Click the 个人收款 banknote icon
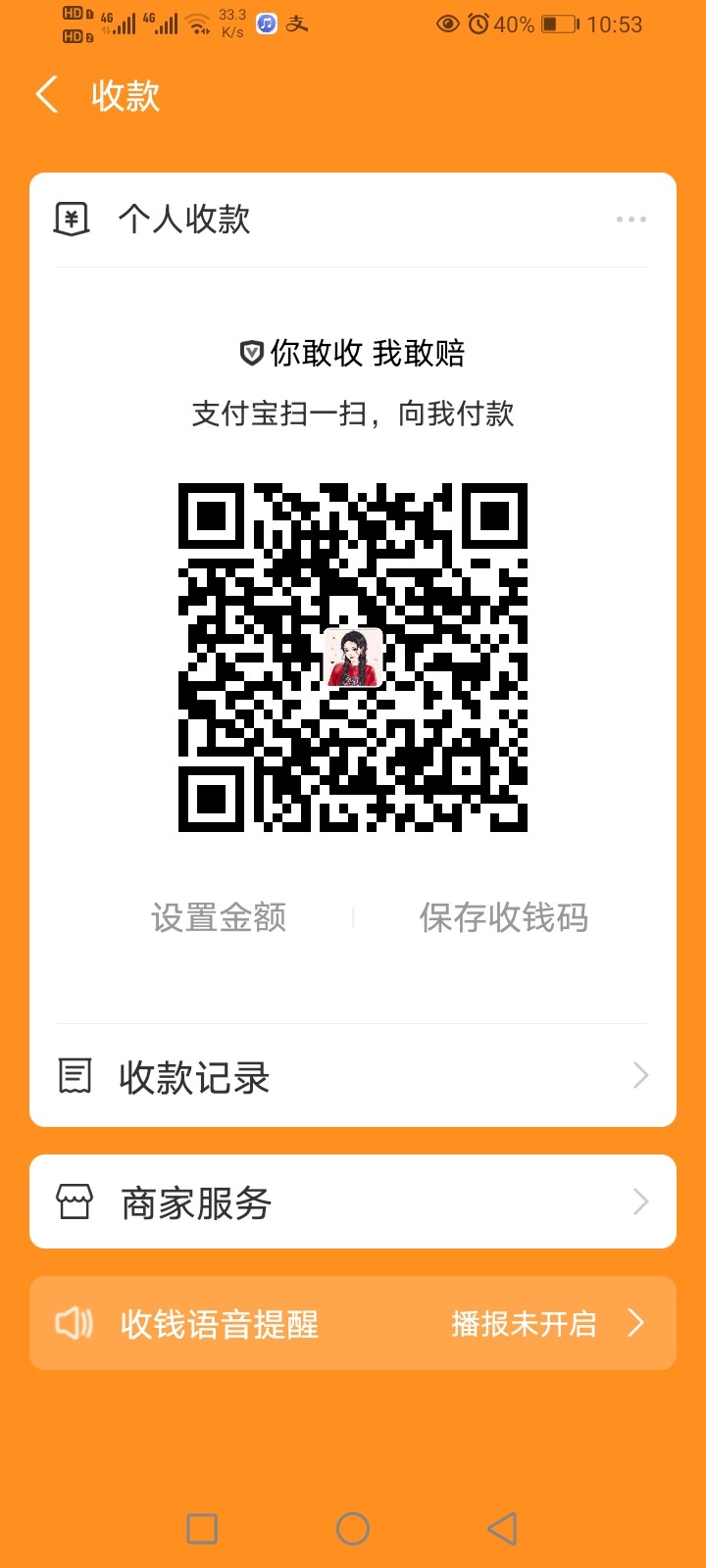 [x=72, y=219]
